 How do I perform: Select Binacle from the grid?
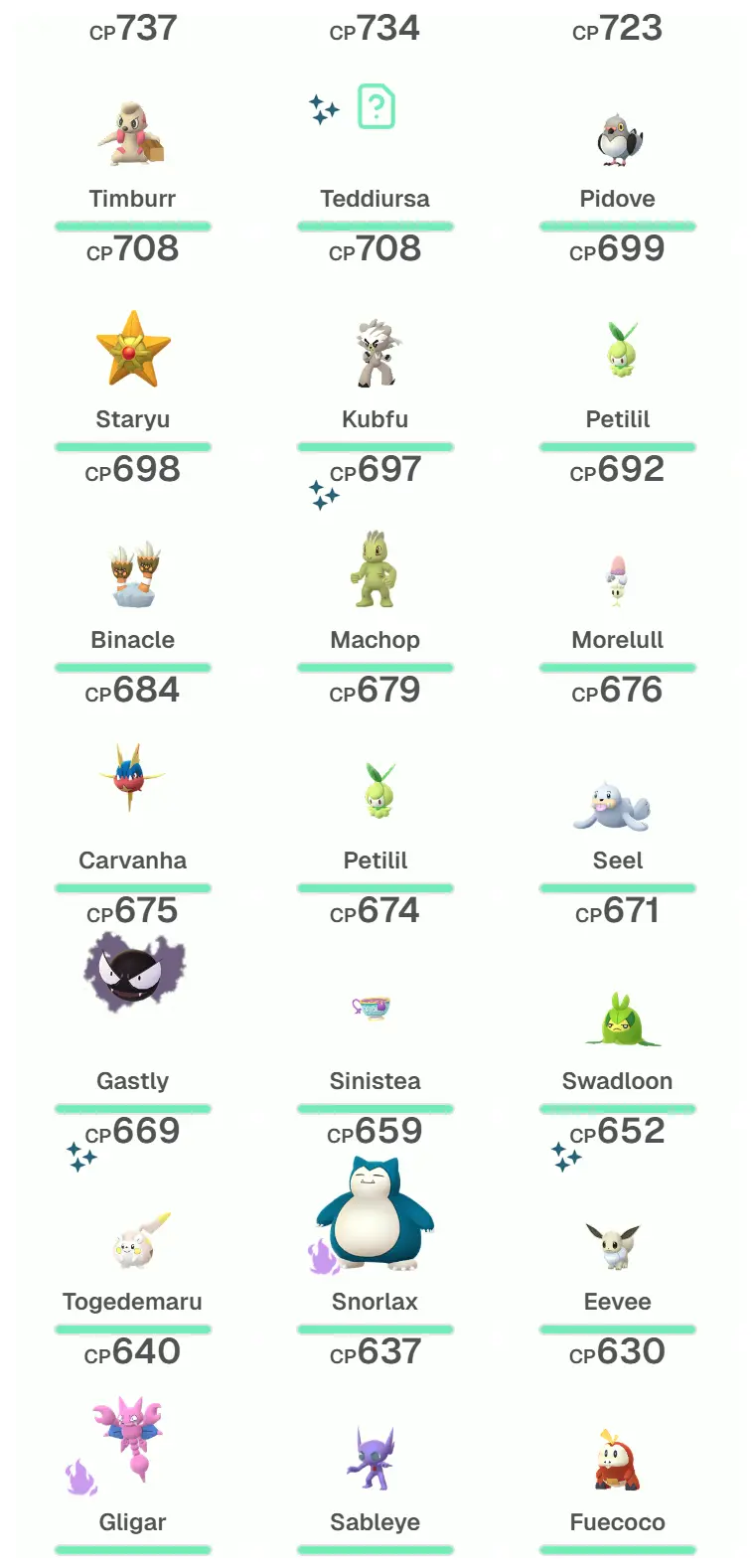[132, 575]
